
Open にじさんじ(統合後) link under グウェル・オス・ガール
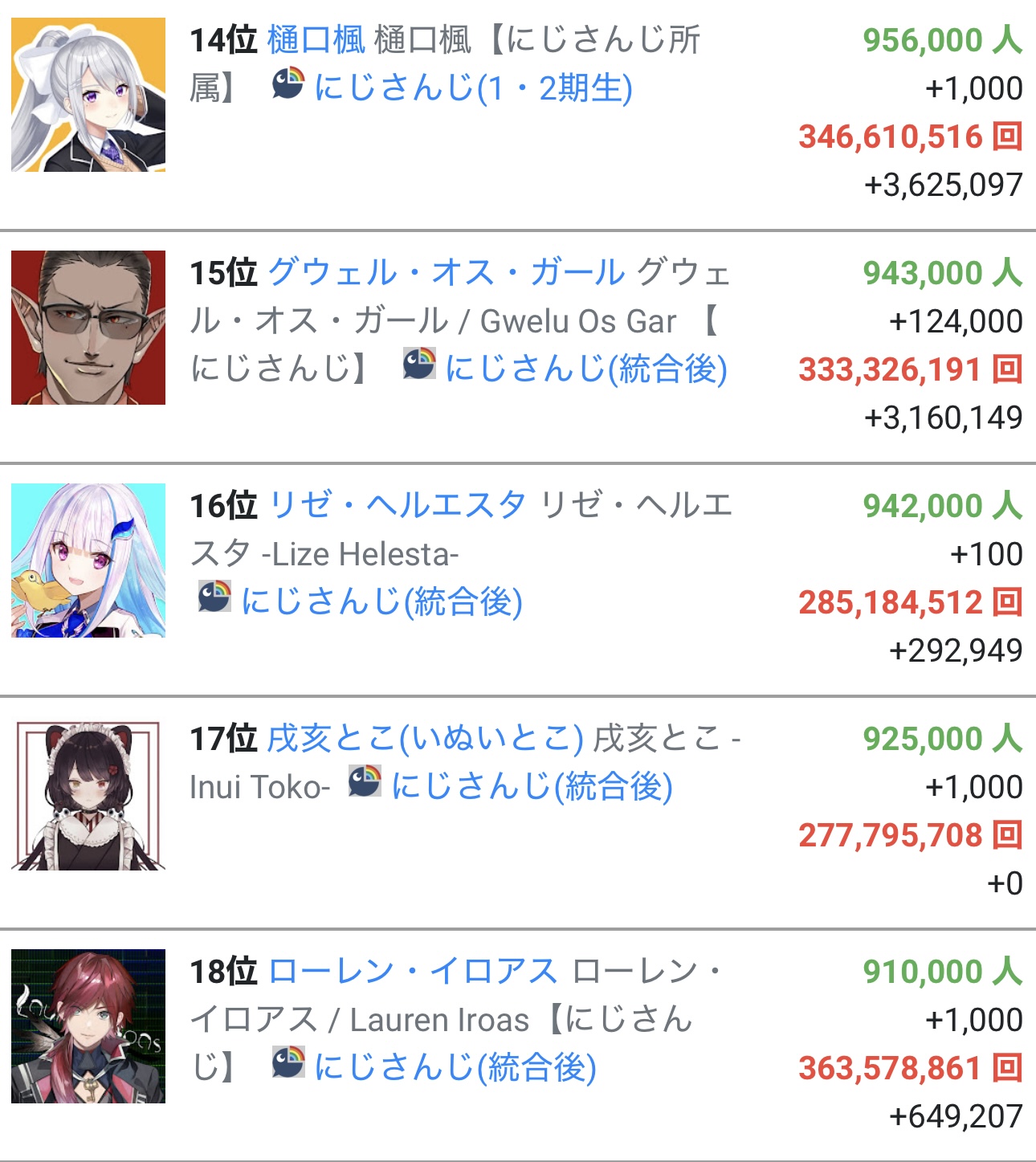585,369
